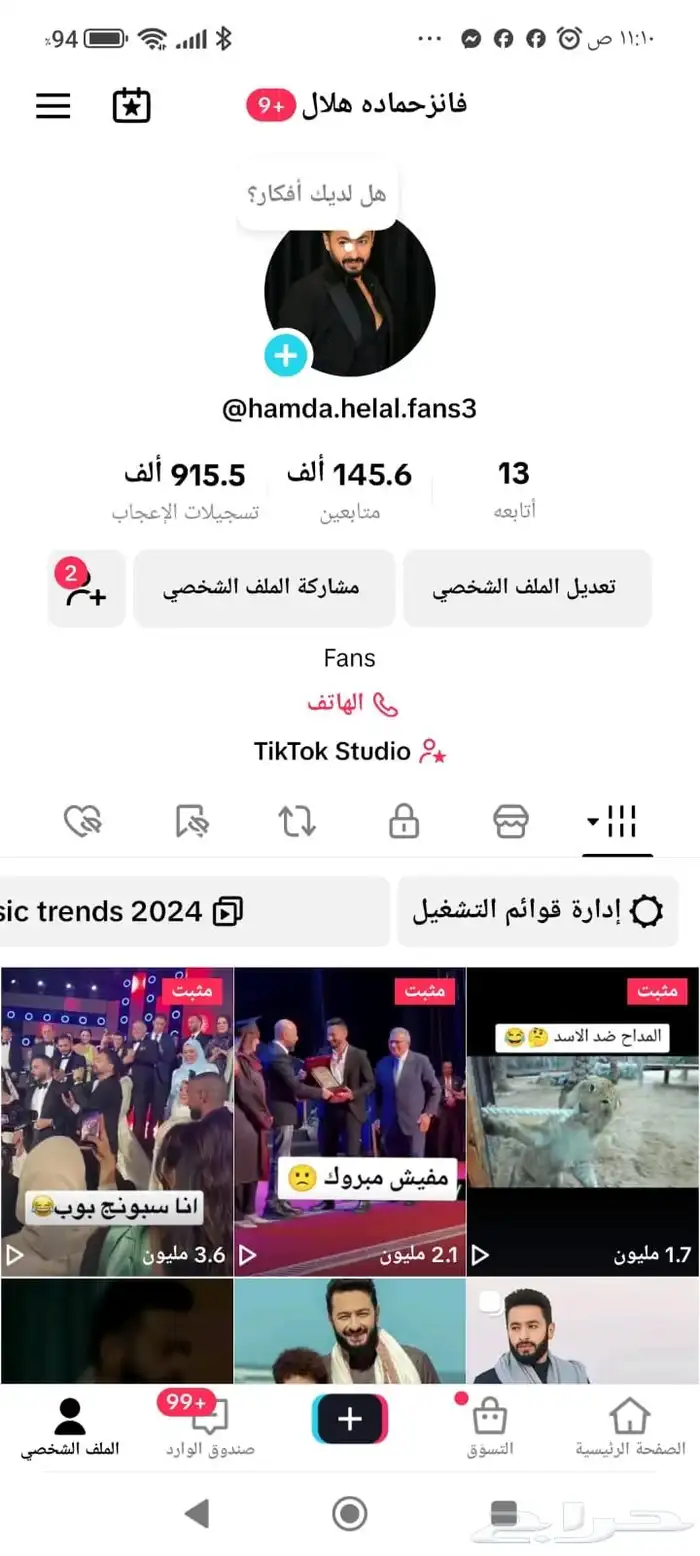Create a new video with the plus button
The height and width of the screenshot is (1556, 700).
[x=350, y=1419]
